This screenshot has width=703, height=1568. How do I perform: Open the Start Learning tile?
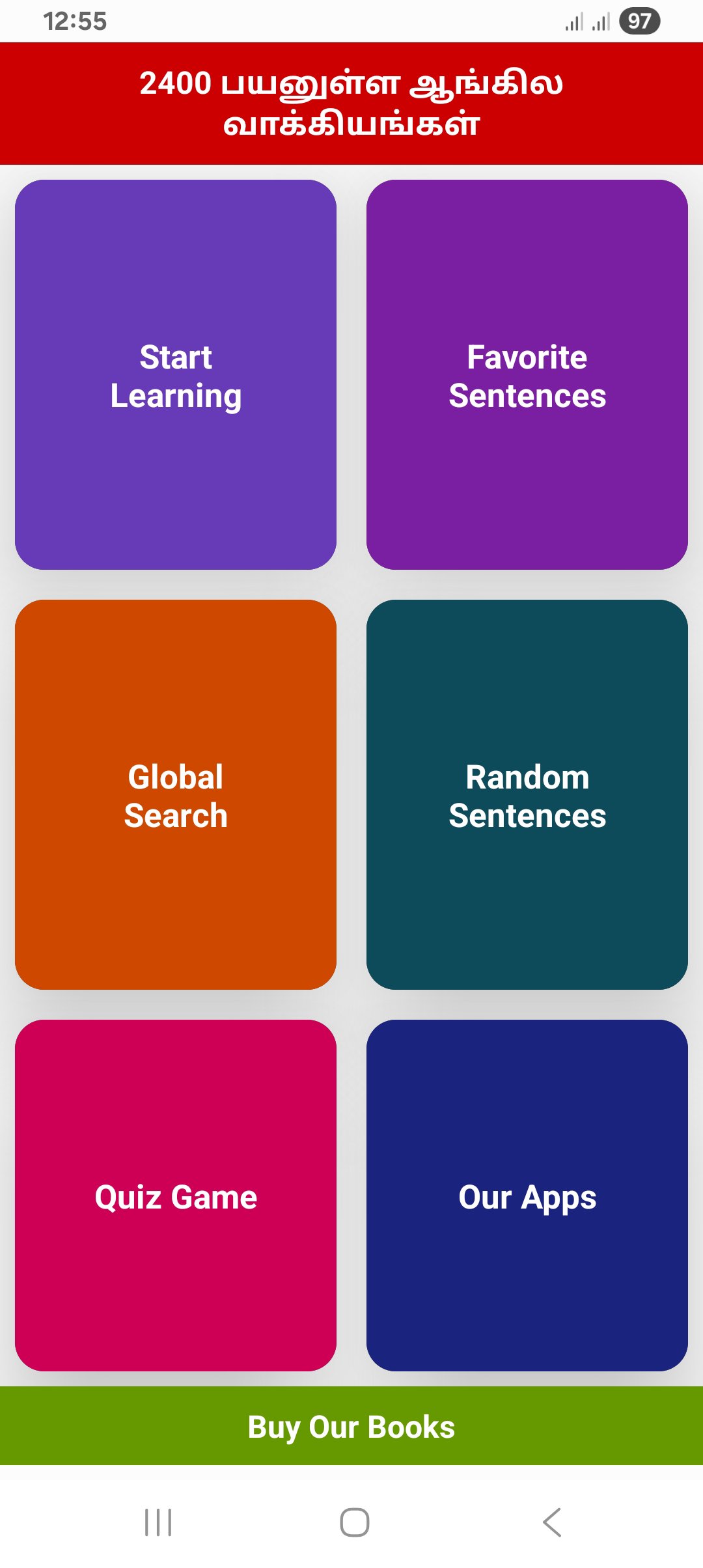point(176,375)
